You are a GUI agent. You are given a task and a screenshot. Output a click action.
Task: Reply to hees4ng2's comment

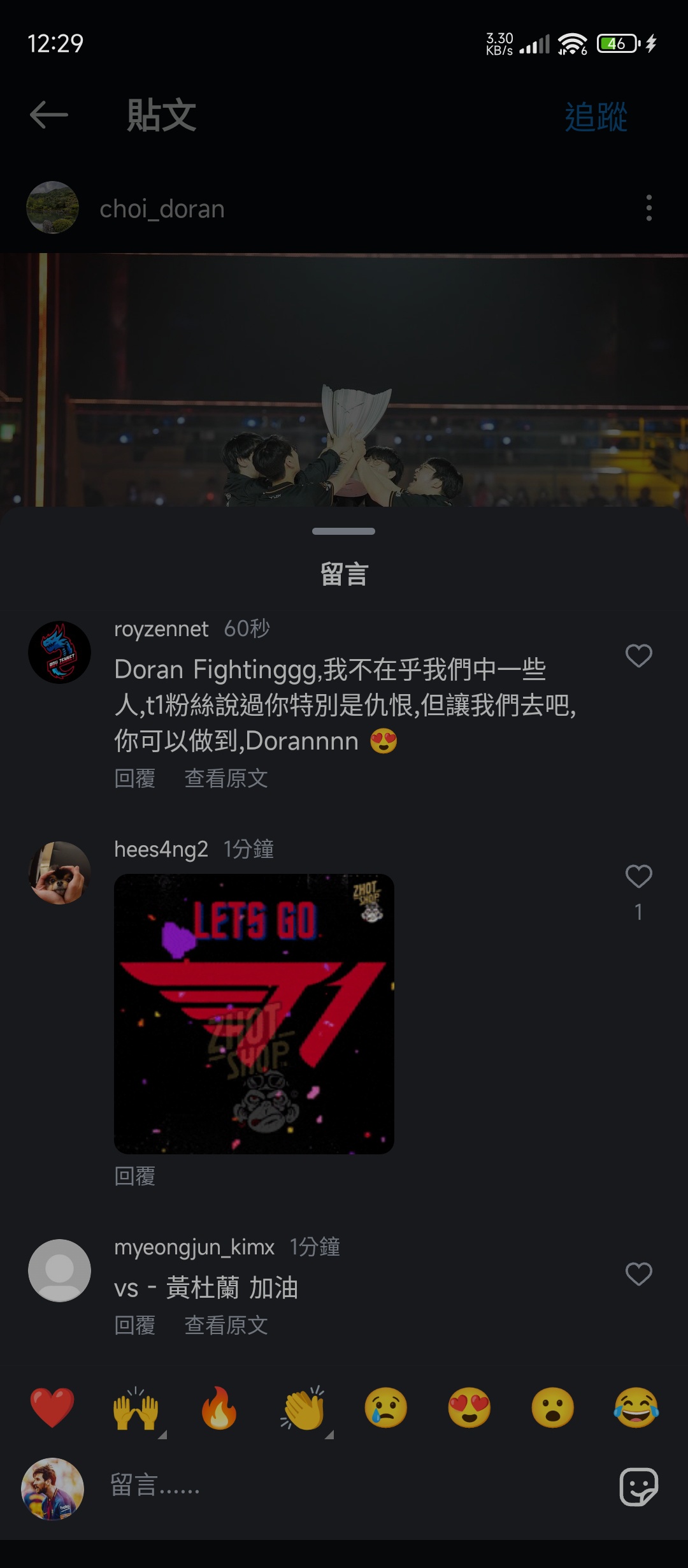point(135,1176)
